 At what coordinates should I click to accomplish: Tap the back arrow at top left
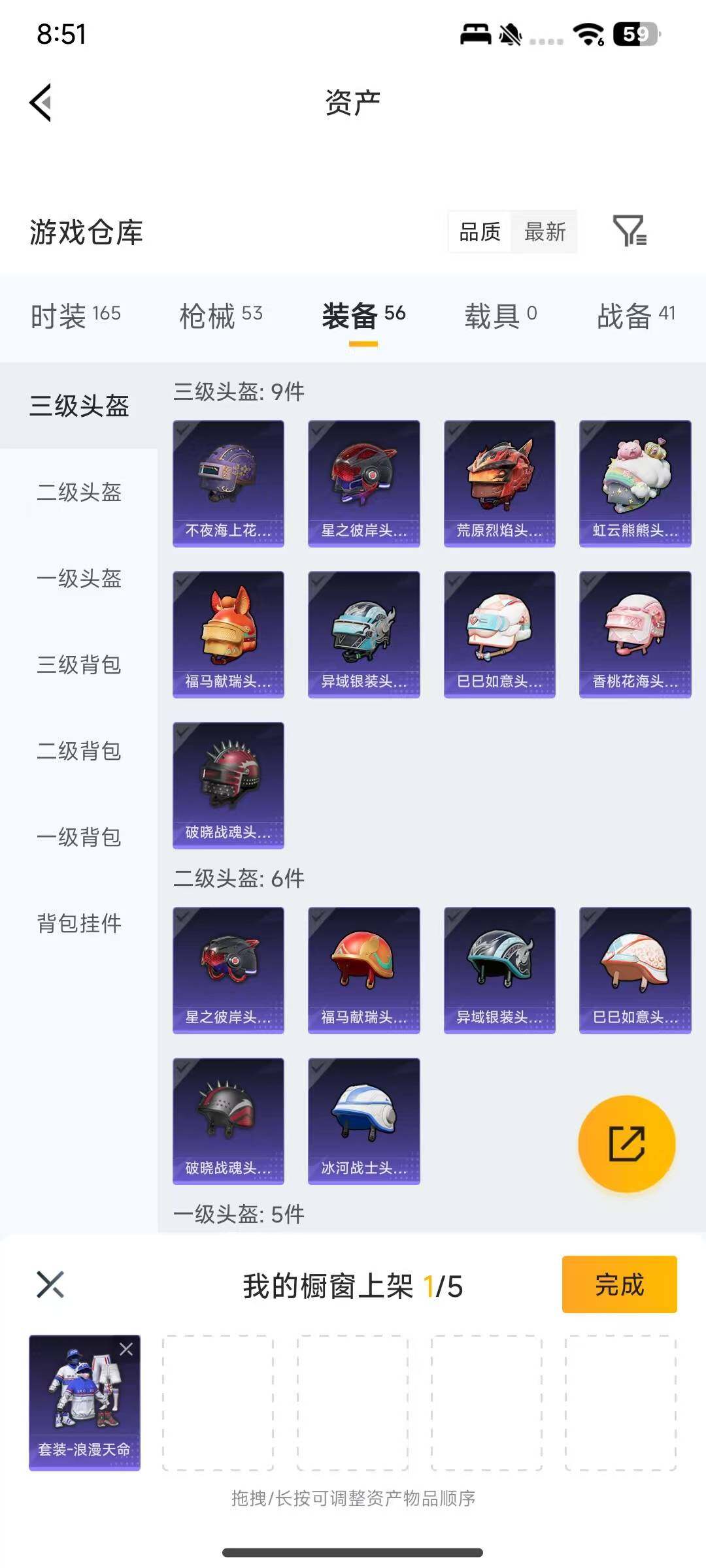click(x=39, y=102)
